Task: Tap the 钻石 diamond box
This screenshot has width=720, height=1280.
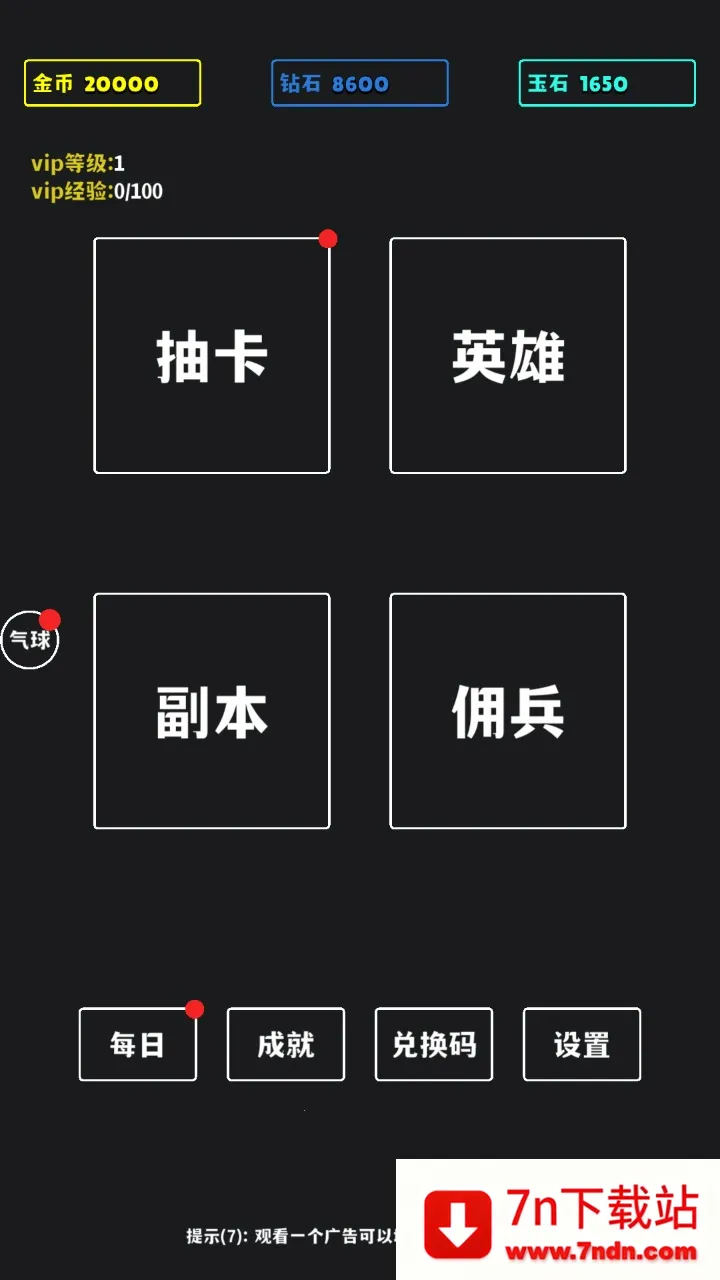Action: [x=360, y=83]
